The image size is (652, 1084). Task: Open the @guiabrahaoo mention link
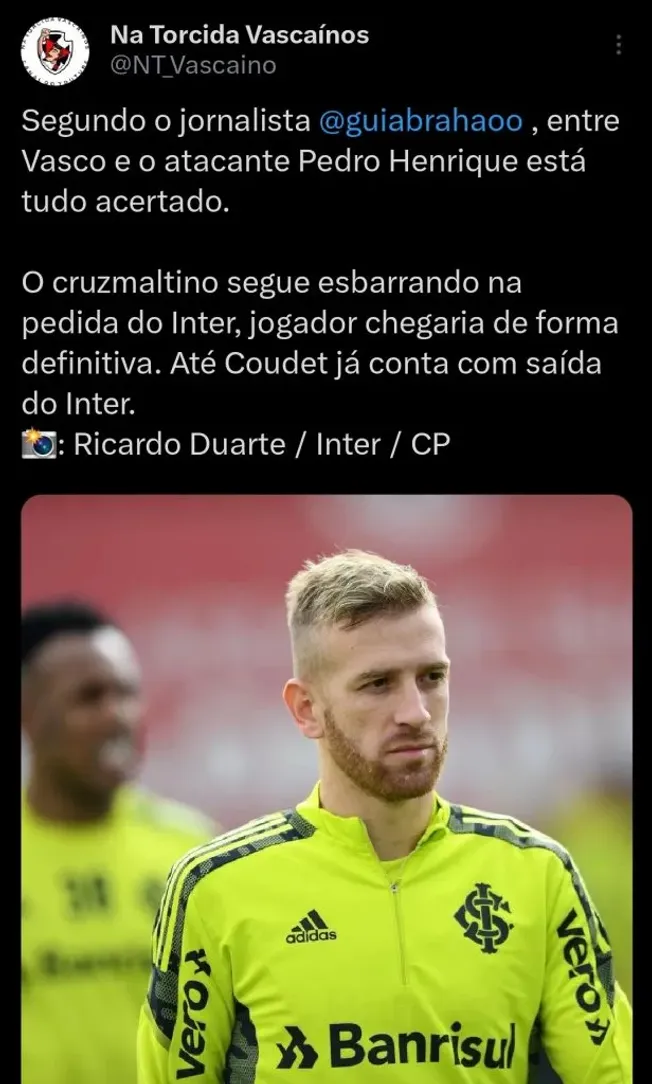(x=420, y=122)
